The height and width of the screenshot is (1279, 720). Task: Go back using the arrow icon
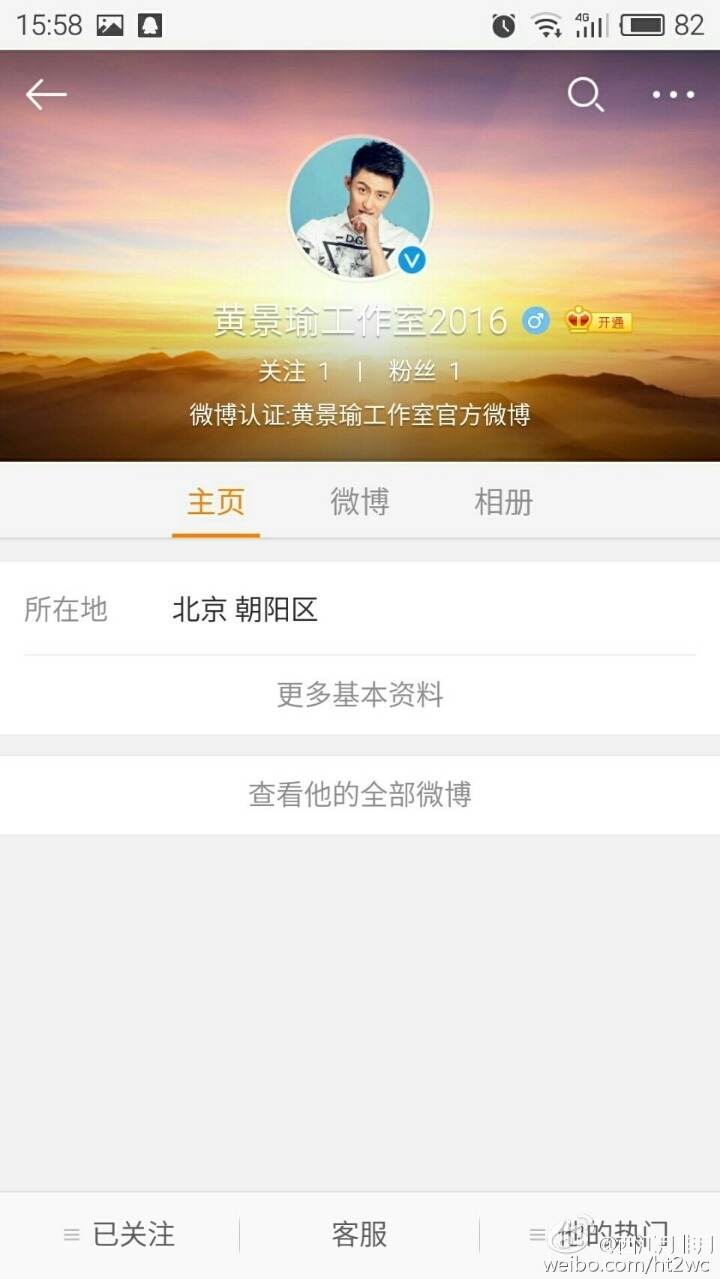click(x=46, y=95)
